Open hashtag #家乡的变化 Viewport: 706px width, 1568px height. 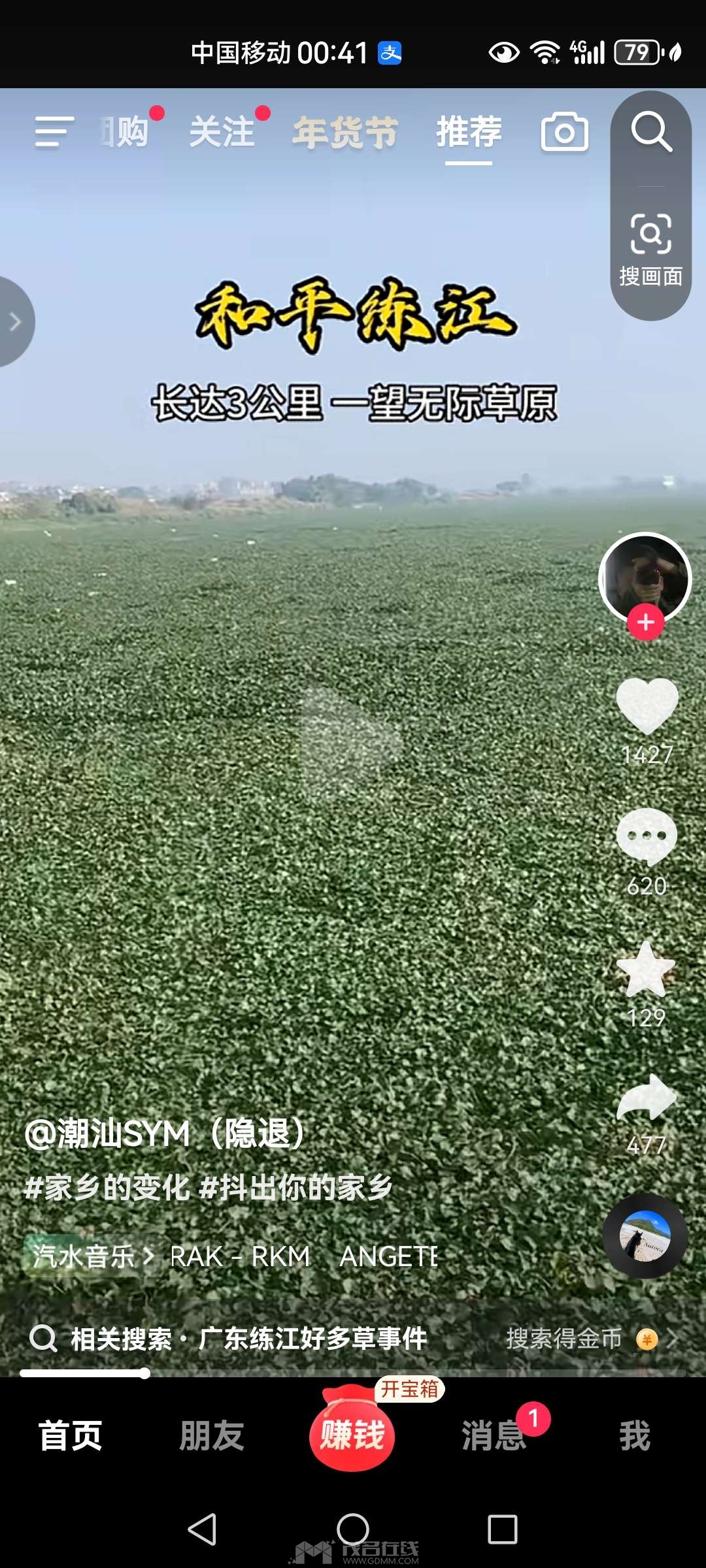pos(107,1188)
